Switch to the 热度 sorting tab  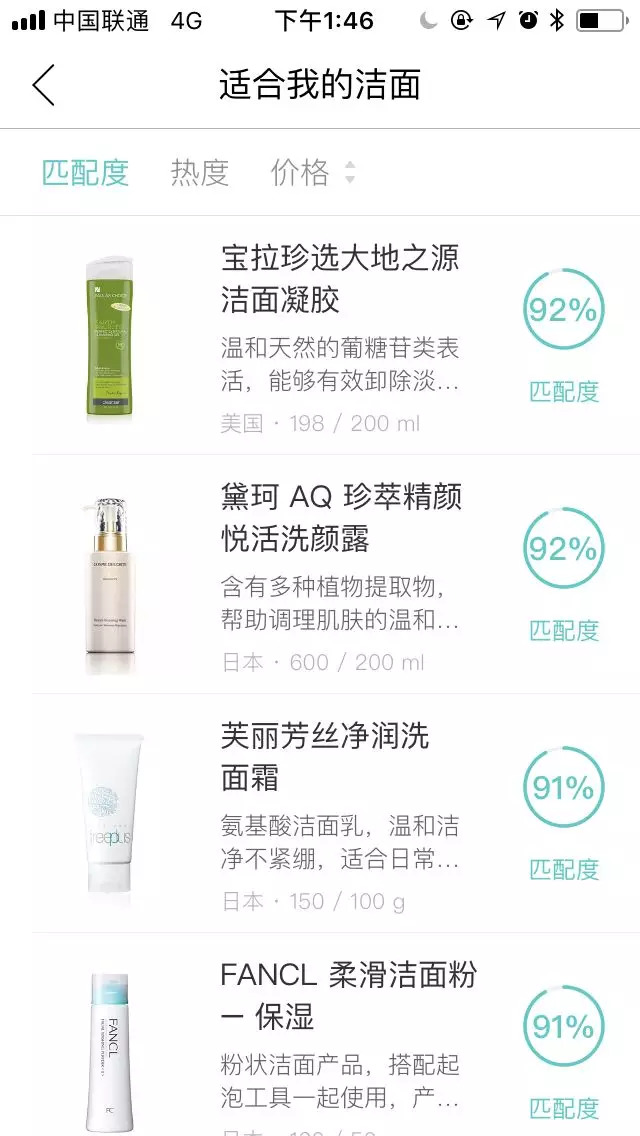pyautogui.click(x=200, y=173)
